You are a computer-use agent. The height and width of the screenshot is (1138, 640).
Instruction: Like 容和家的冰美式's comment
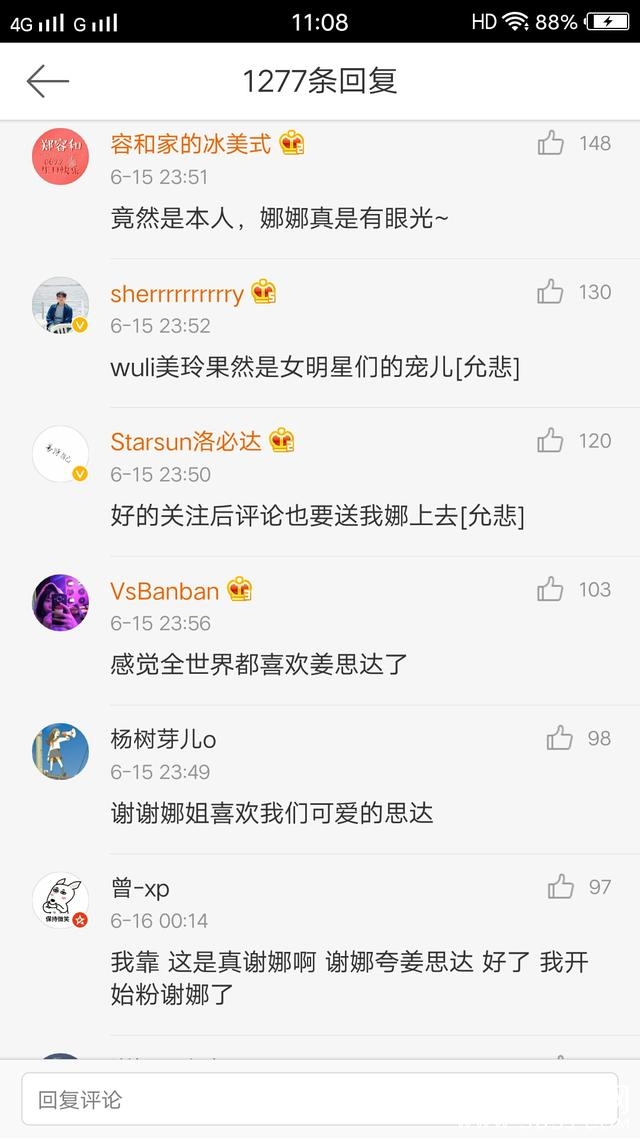click(x=551, y=143)
